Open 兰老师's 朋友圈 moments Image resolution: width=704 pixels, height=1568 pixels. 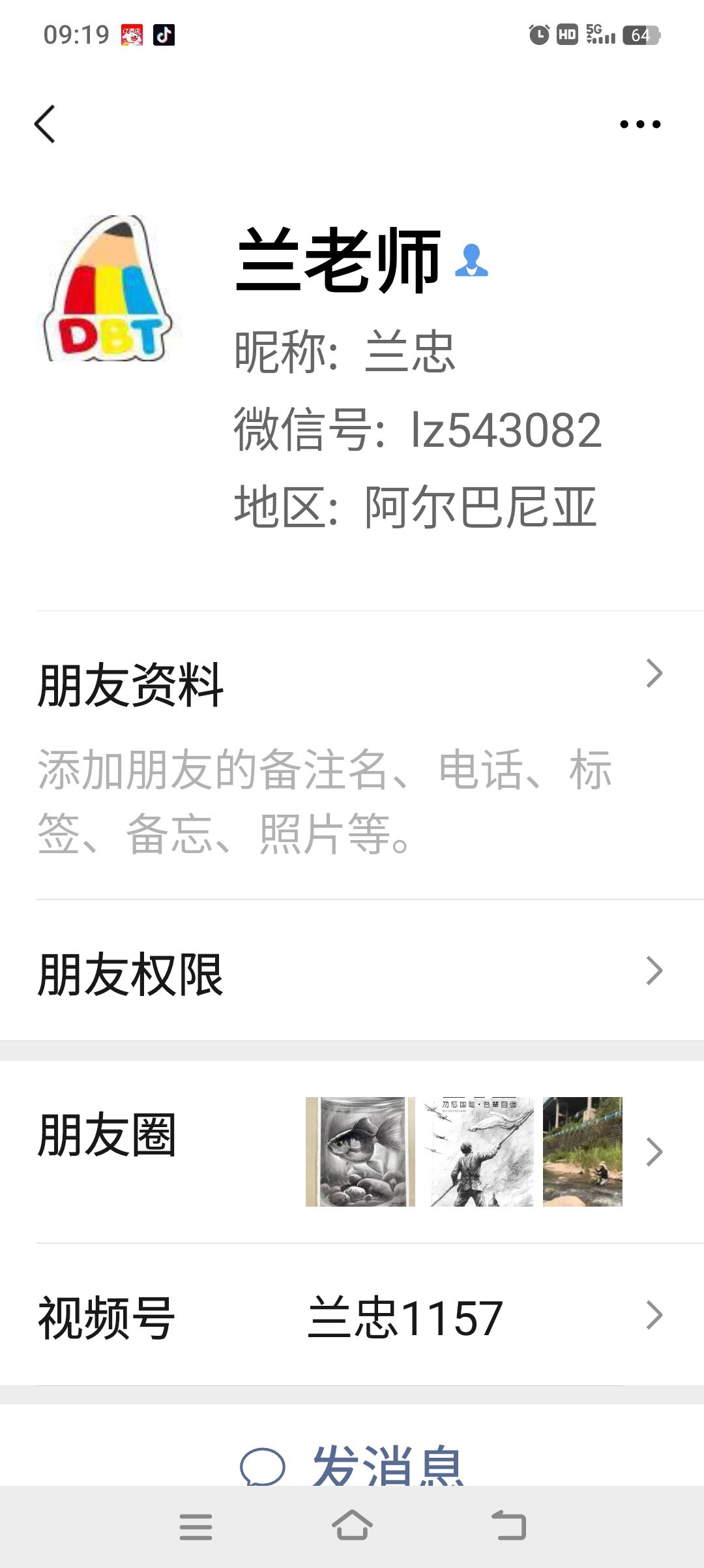[352, 1151]
